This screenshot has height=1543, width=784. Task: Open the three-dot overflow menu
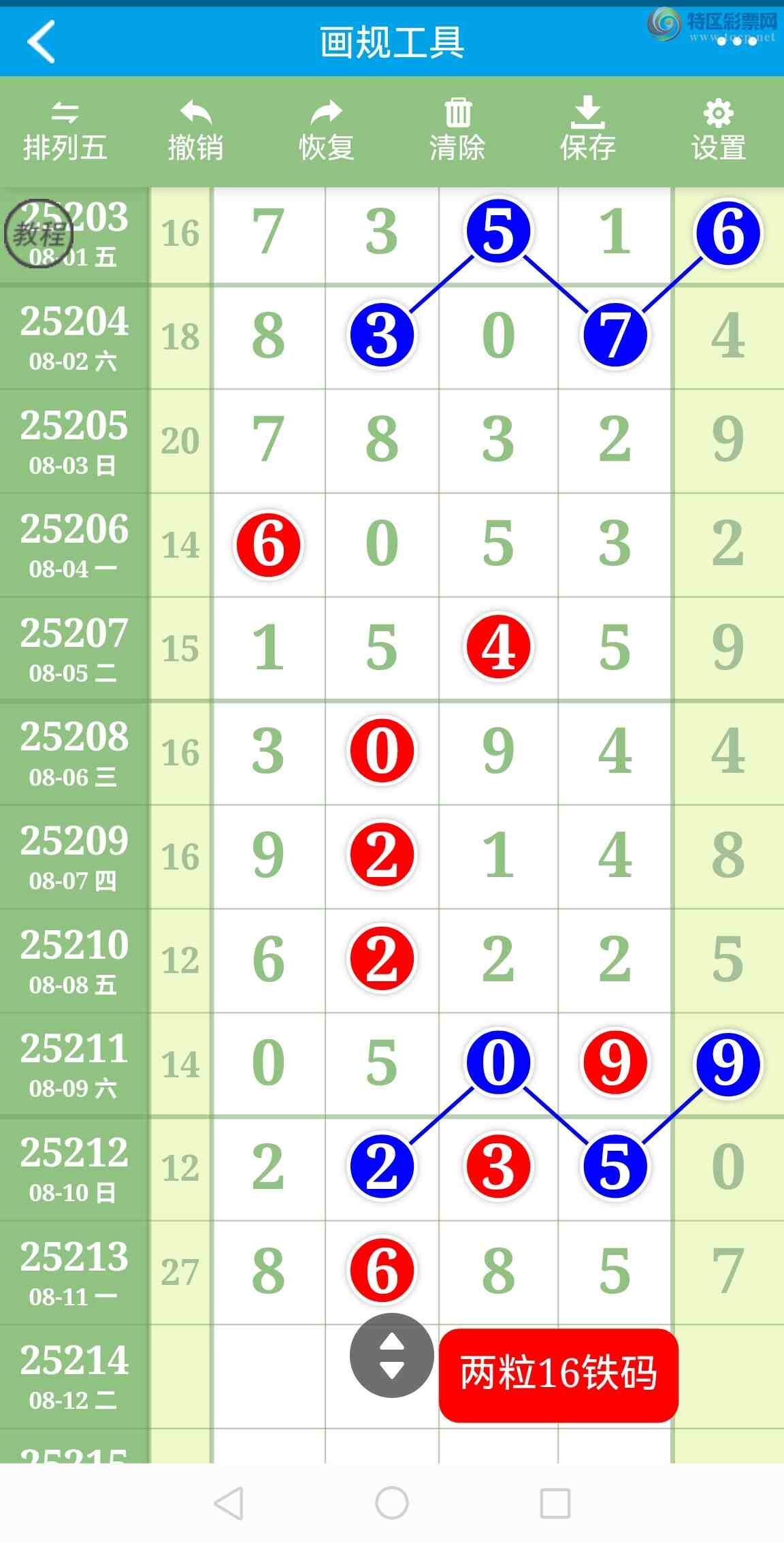point(737,42)
